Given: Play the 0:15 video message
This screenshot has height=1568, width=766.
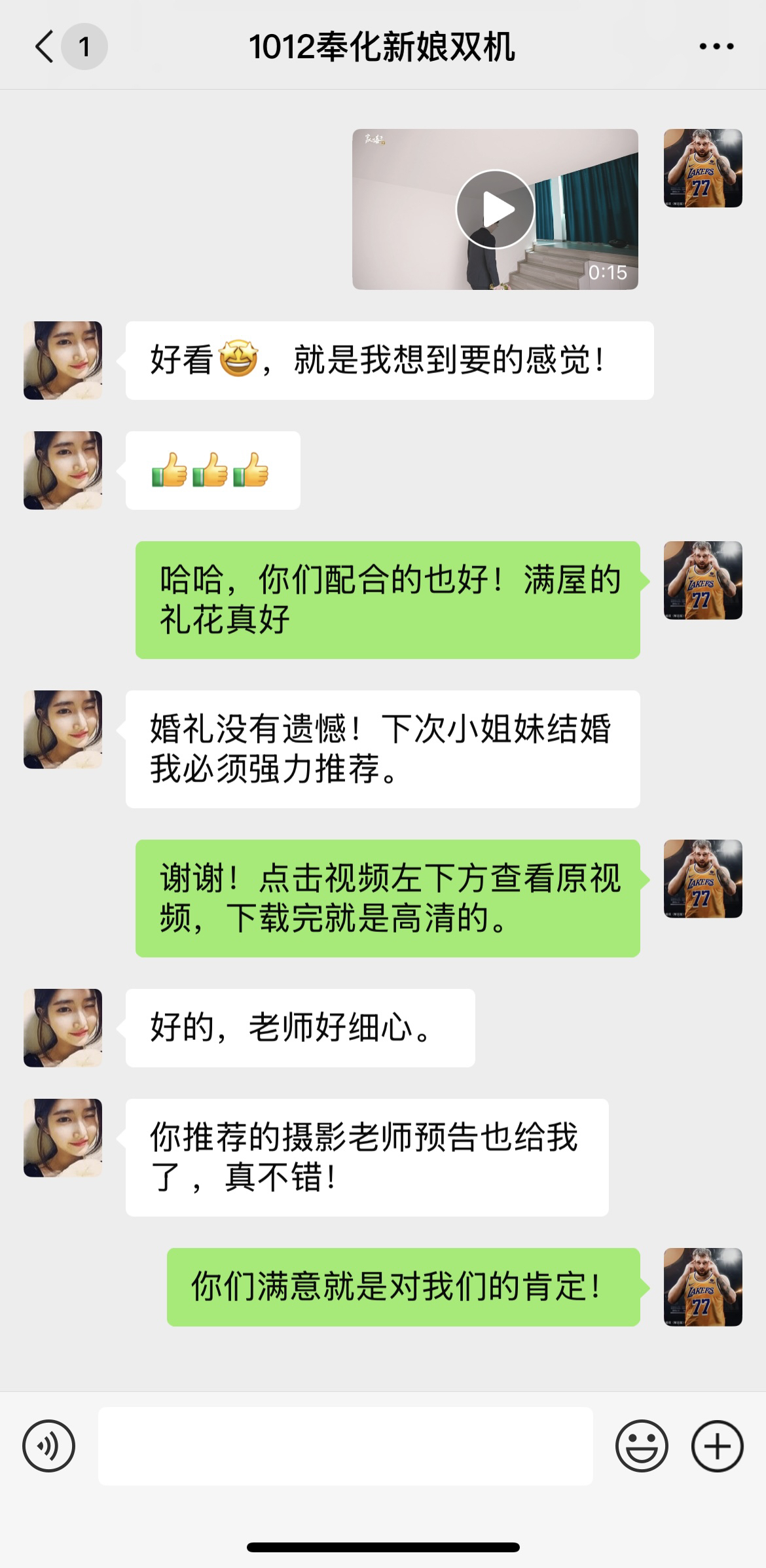Looking at the screenshot, I should tap(495, 209).
